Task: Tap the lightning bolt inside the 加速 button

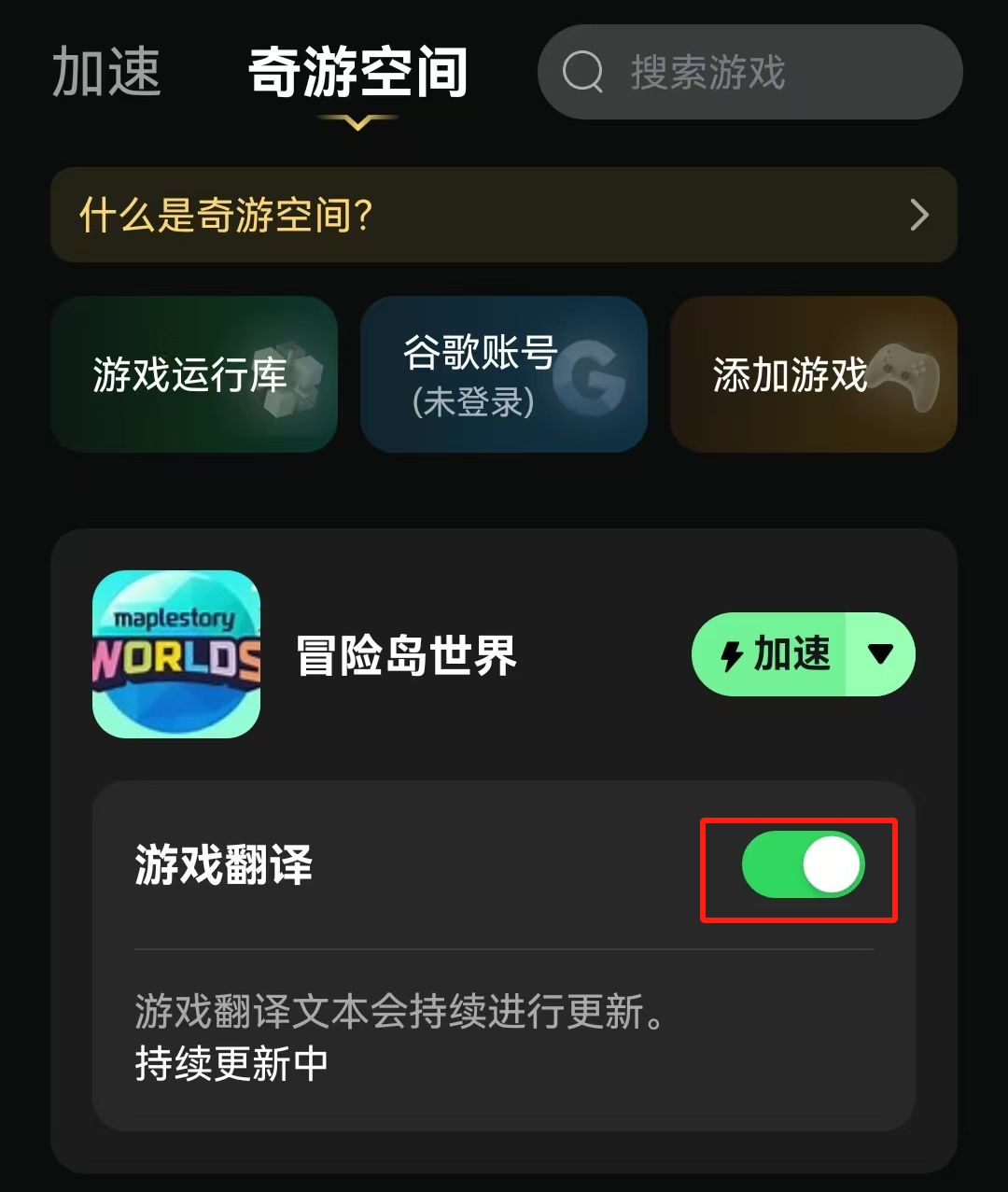Action: (731, 654)
